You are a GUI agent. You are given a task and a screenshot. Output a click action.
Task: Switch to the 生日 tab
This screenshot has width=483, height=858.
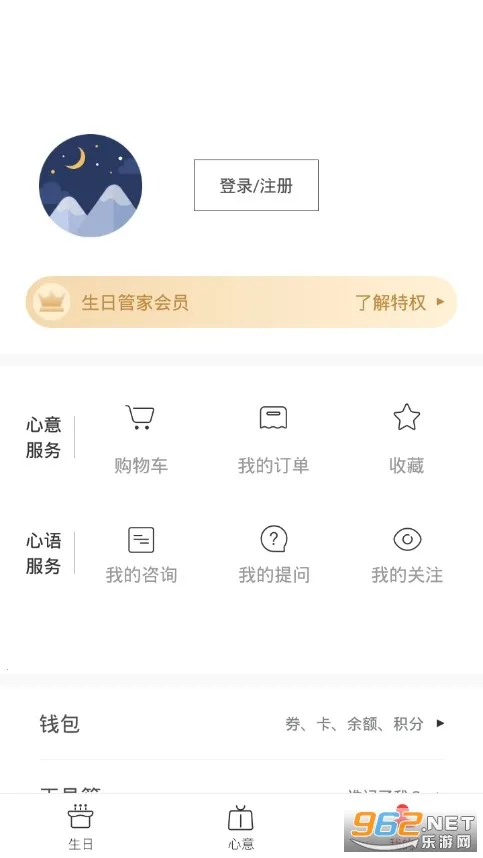click(80, 826)
